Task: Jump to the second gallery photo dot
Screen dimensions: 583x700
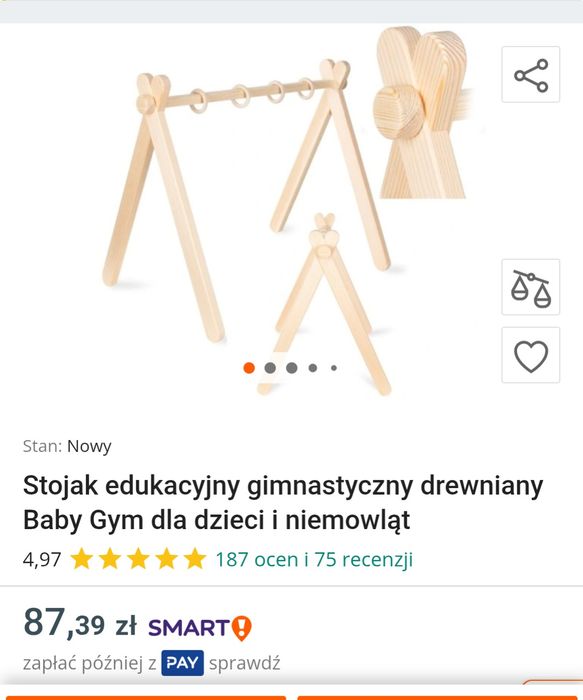Action: click(270, 368)
